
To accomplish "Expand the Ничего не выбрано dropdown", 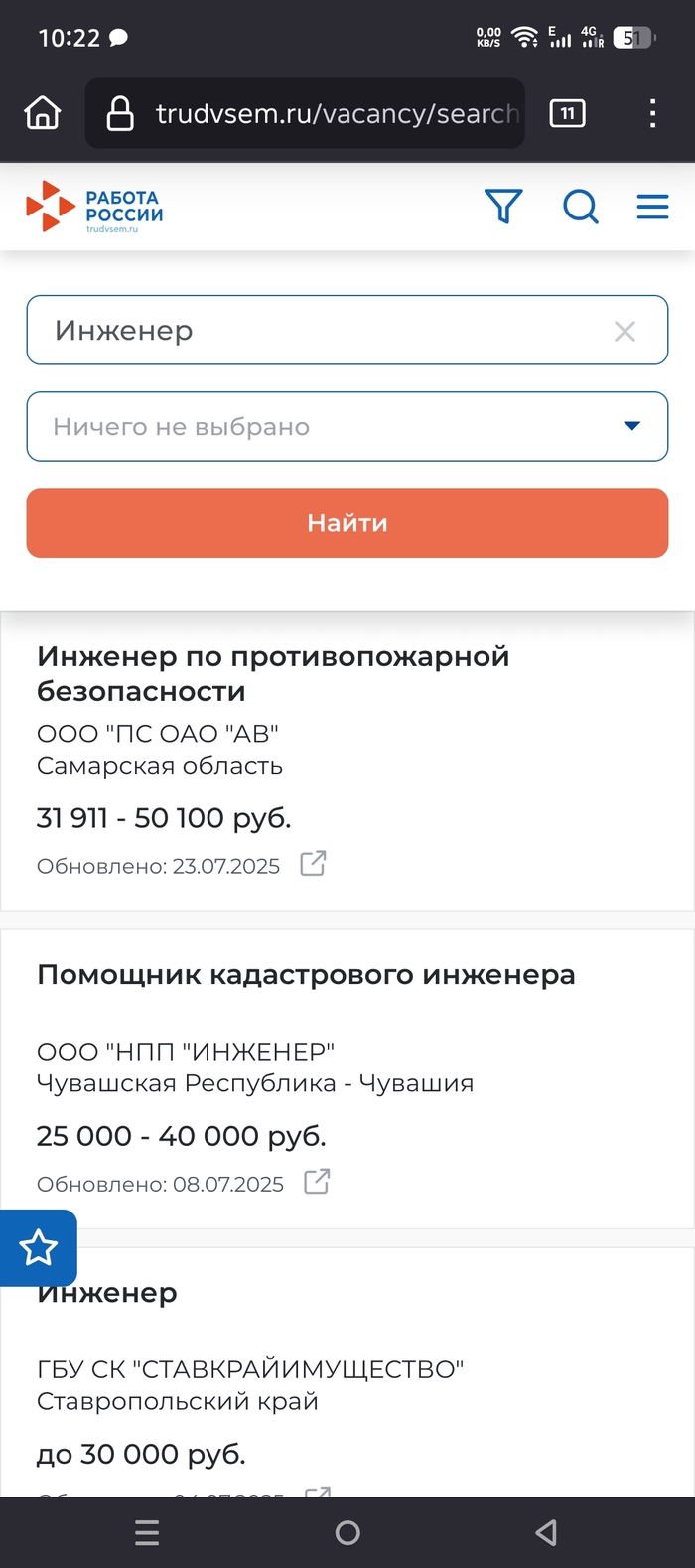I will (347, 427).
